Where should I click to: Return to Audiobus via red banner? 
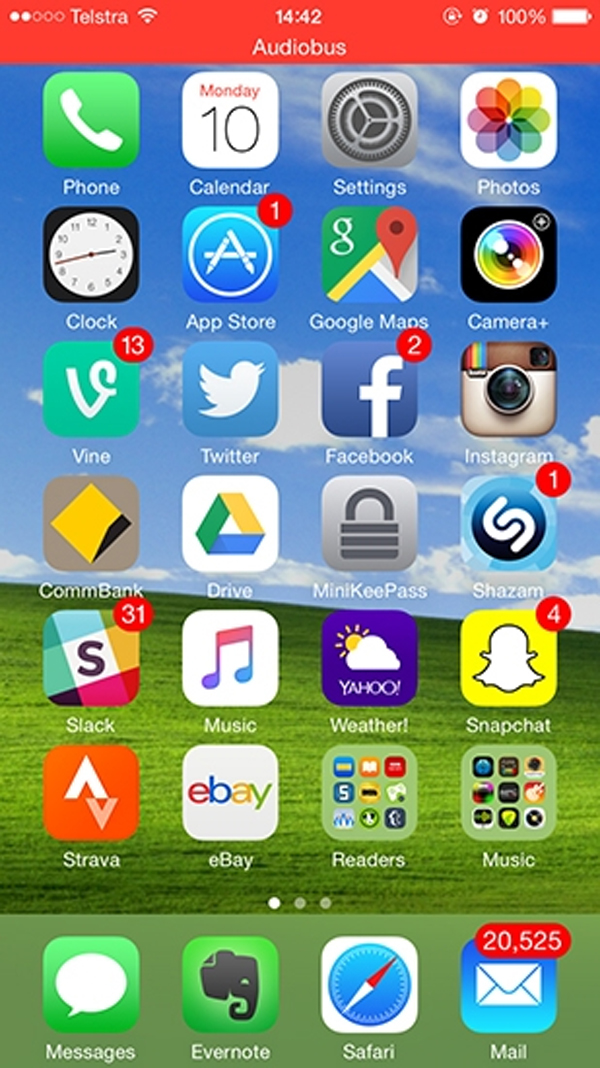point(300,47)
